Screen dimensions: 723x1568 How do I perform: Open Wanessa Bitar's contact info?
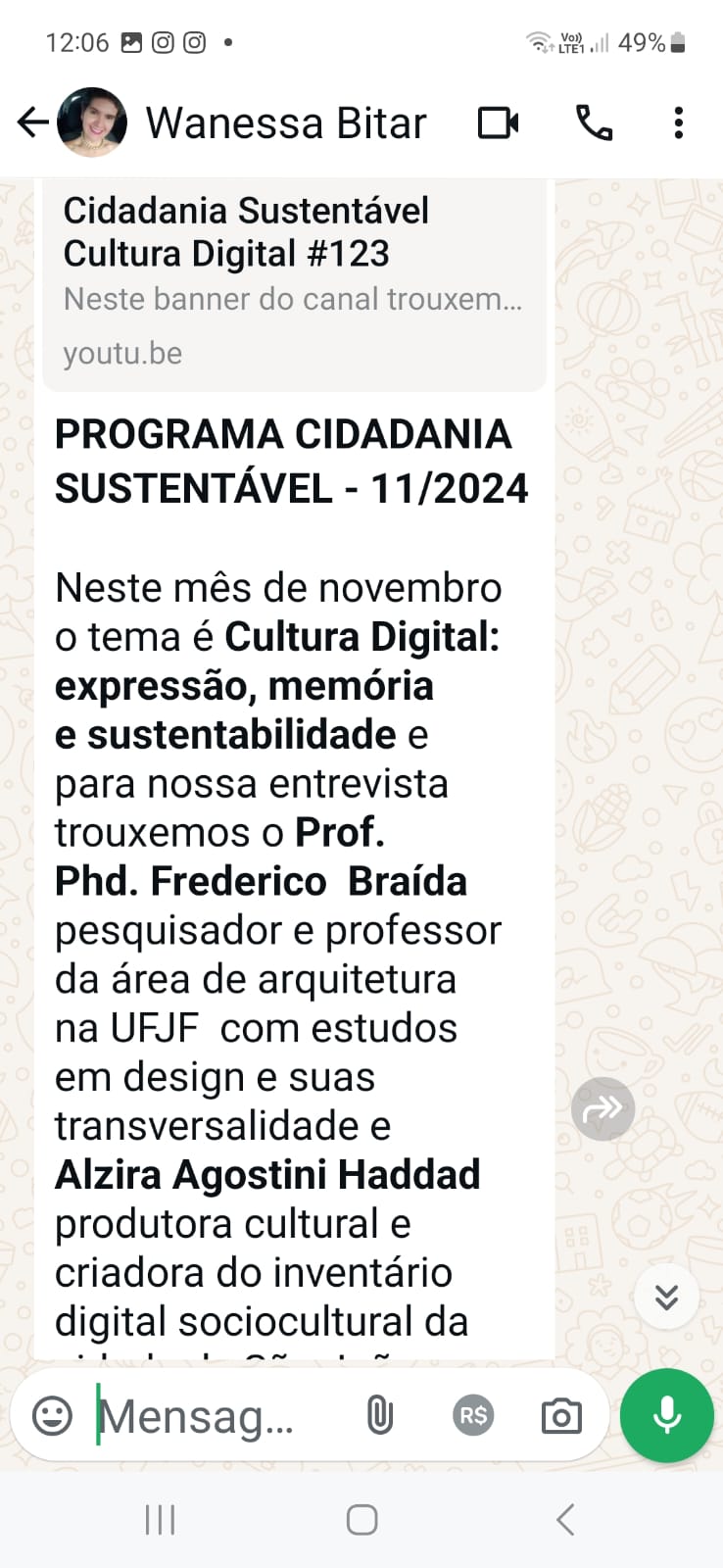coord(285,123)
